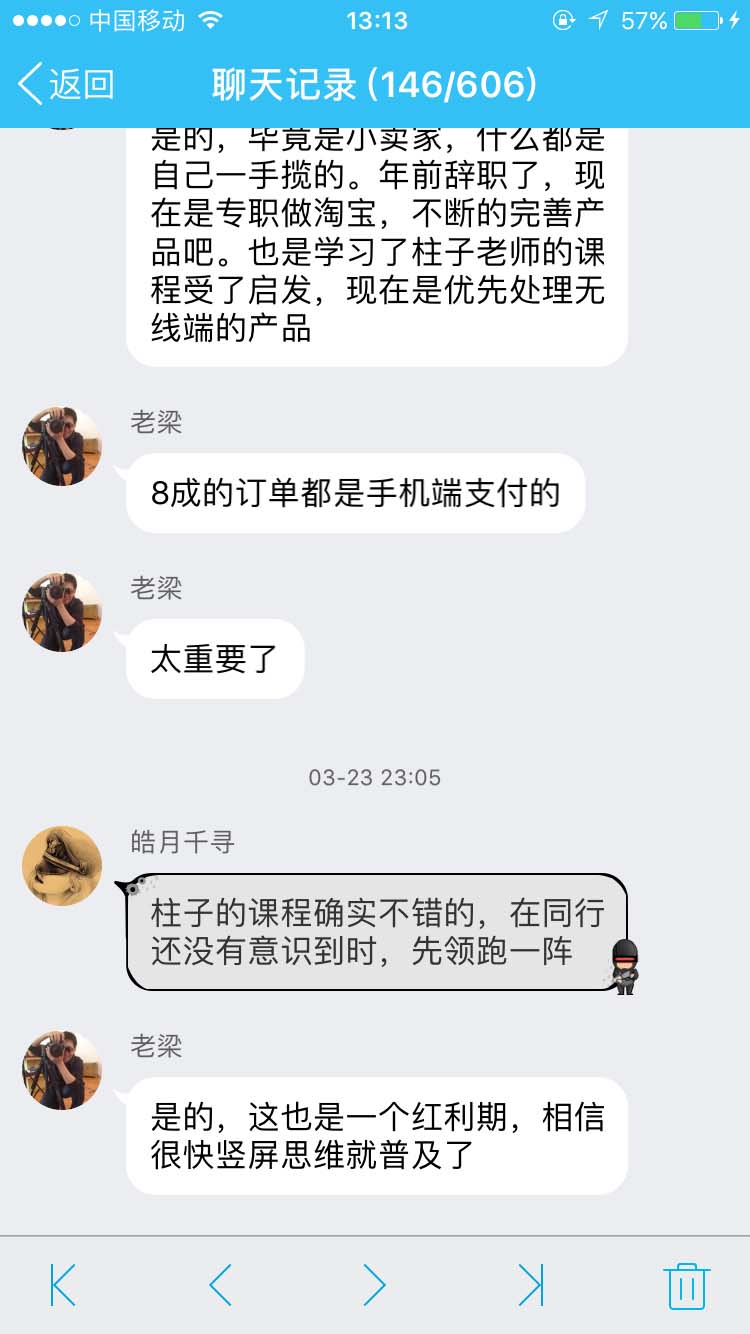Select the 8成的订单 message bubble

coord(355,493)
